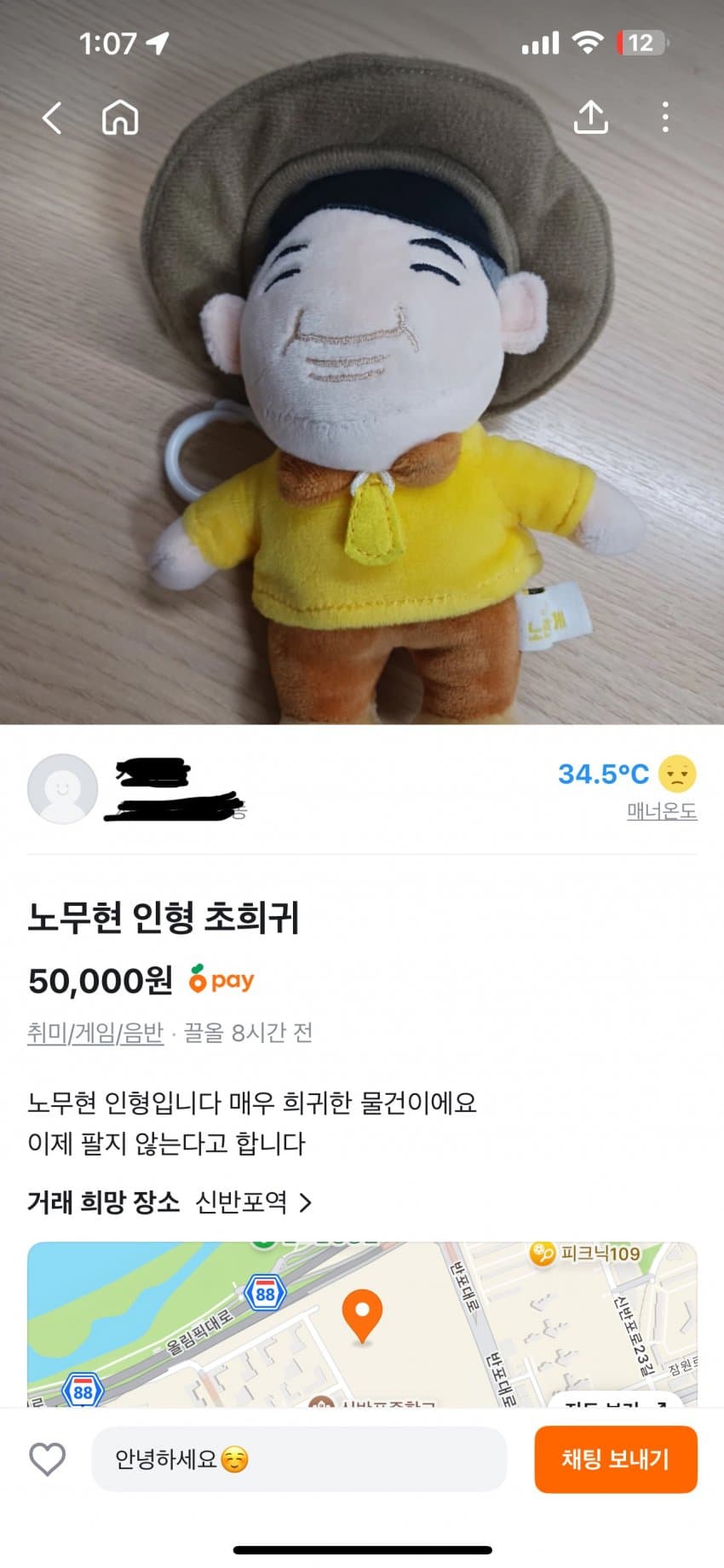Send chat with 채팅 보내기

coord(615,1459)
